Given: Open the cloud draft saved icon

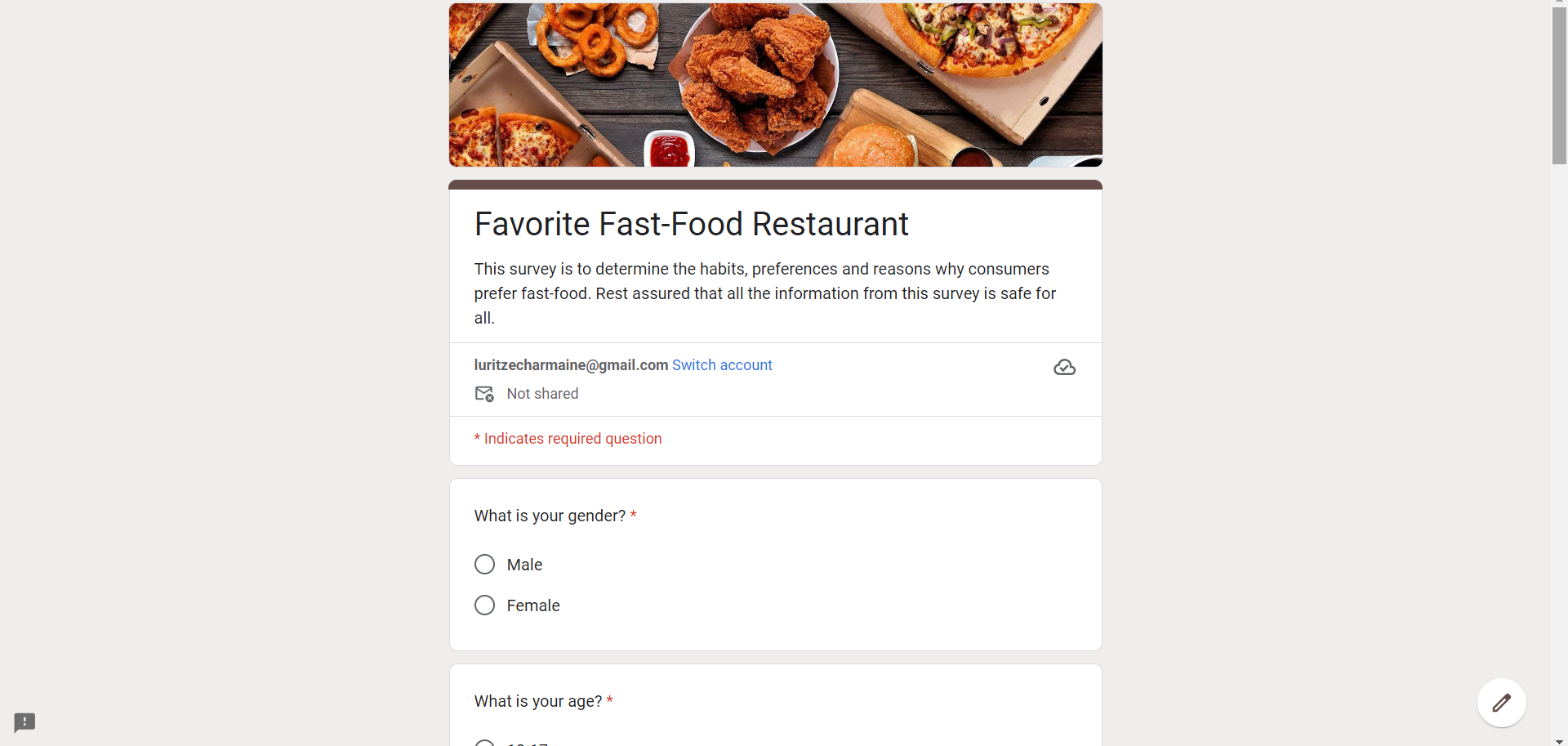Looking at the screenshot, I should point(1064,368).
